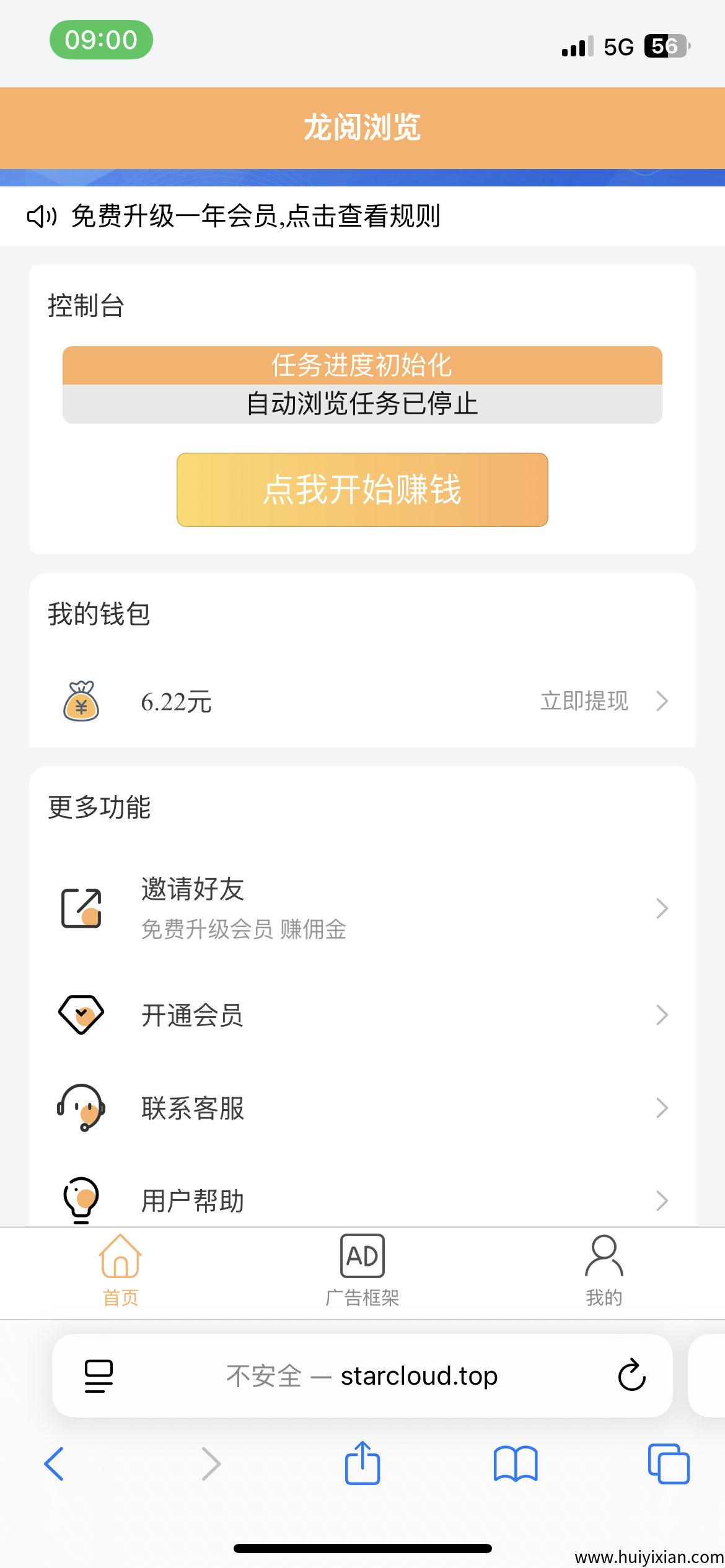Tap the 点我开始赚钱 button
The height and width of the screenshot is (1568, 725).
[x=362, y=490]
